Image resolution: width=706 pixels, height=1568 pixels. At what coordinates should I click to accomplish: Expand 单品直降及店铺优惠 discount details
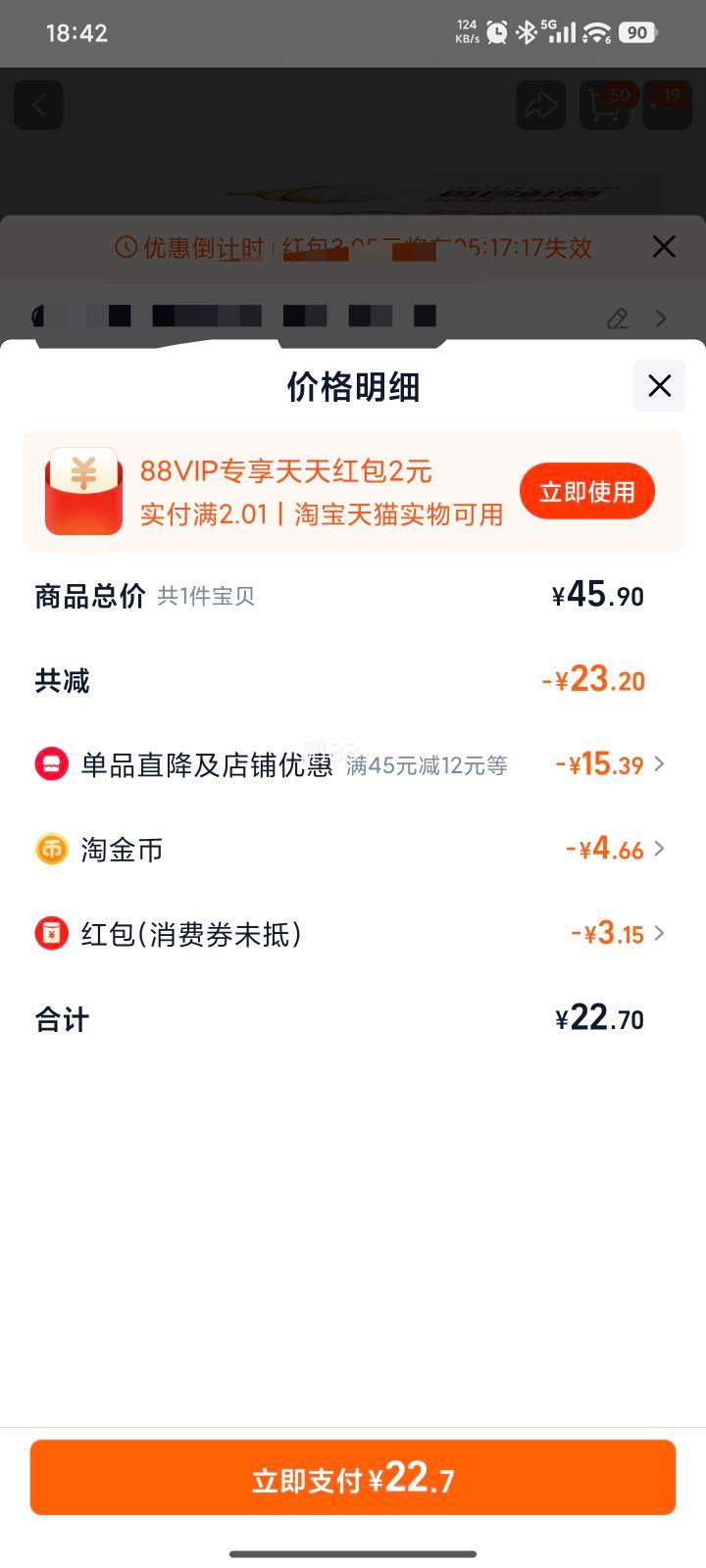(x=351, y=764)
